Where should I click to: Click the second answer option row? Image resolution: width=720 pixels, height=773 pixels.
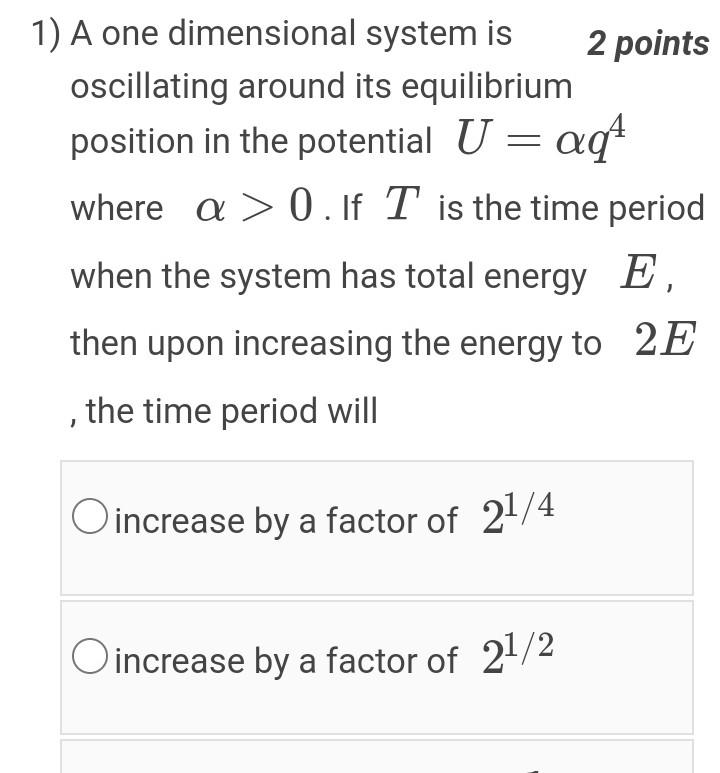(x=375, y=666)
